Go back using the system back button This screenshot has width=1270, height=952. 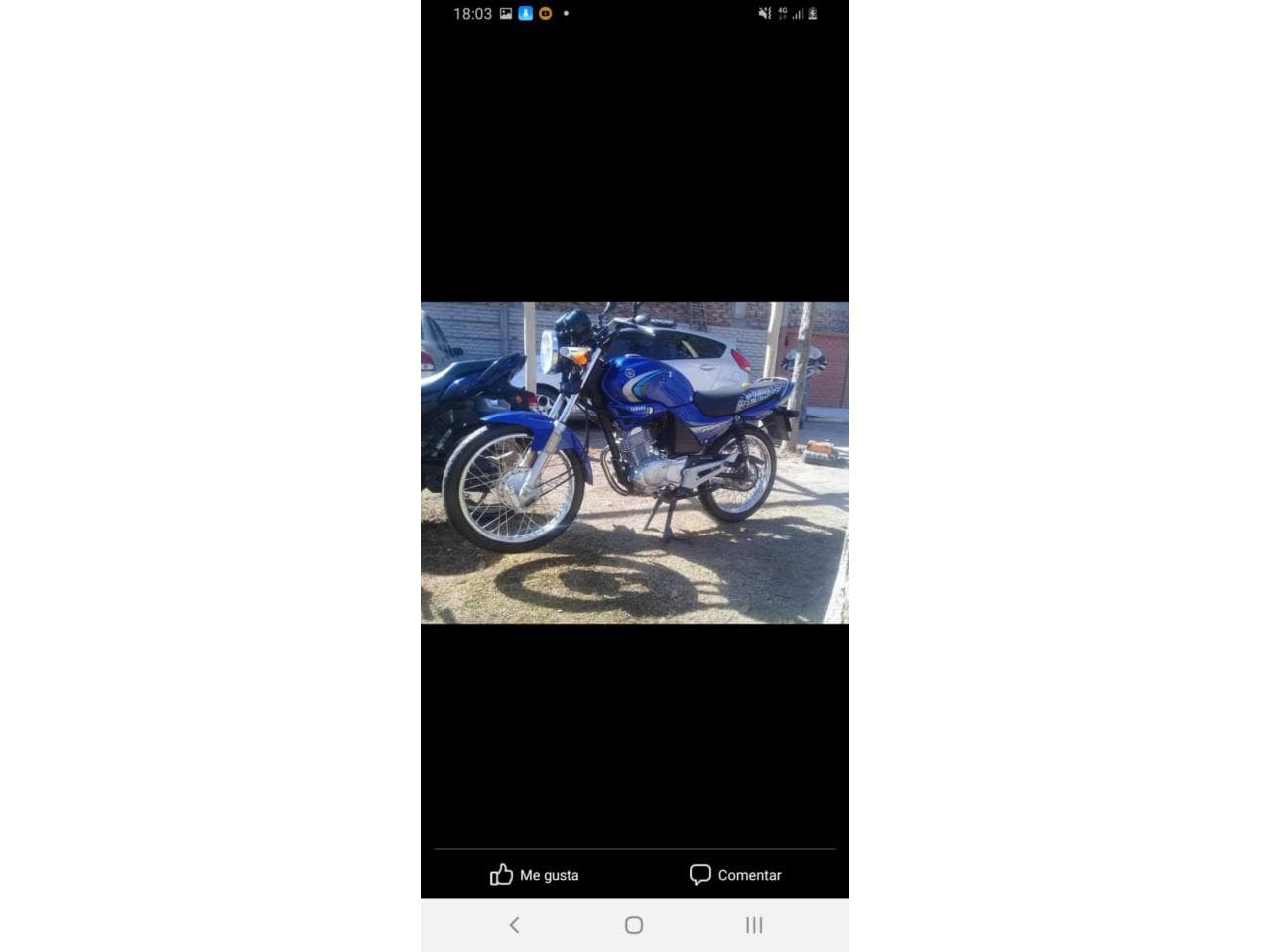tap(514, 925)
